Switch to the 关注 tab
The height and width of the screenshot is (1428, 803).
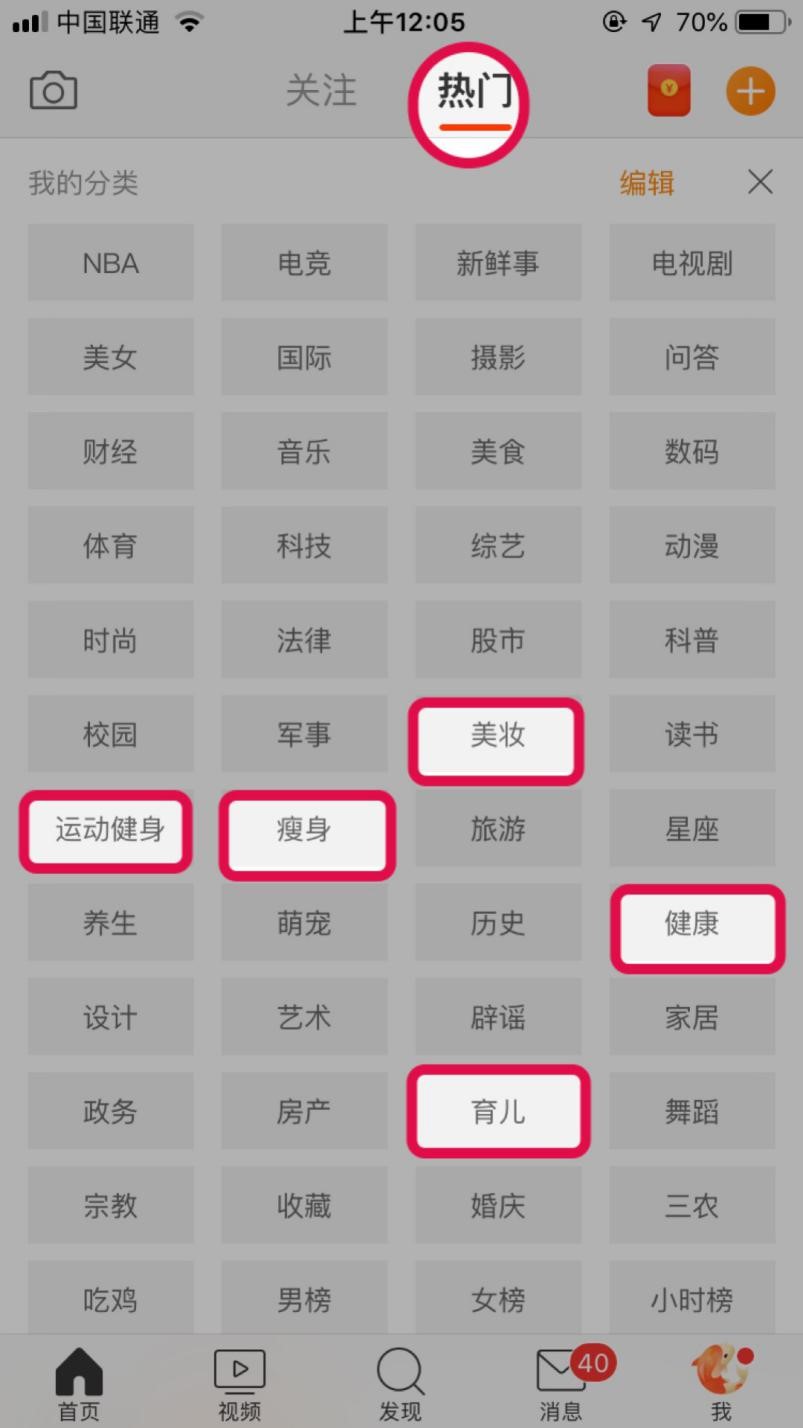tap(321, 91)
